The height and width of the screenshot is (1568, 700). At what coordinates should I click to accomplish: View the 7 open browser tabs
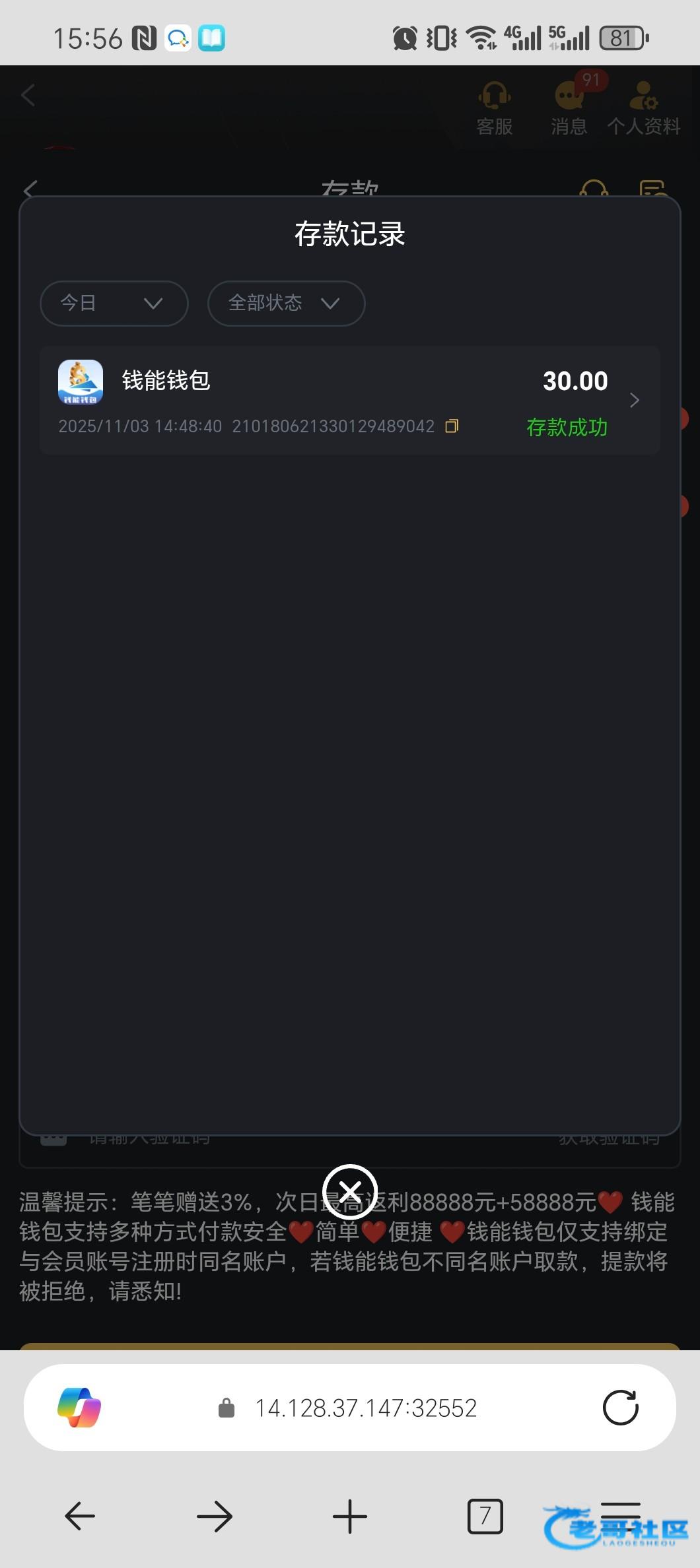pyautogui.click(x=485, y=1516)
